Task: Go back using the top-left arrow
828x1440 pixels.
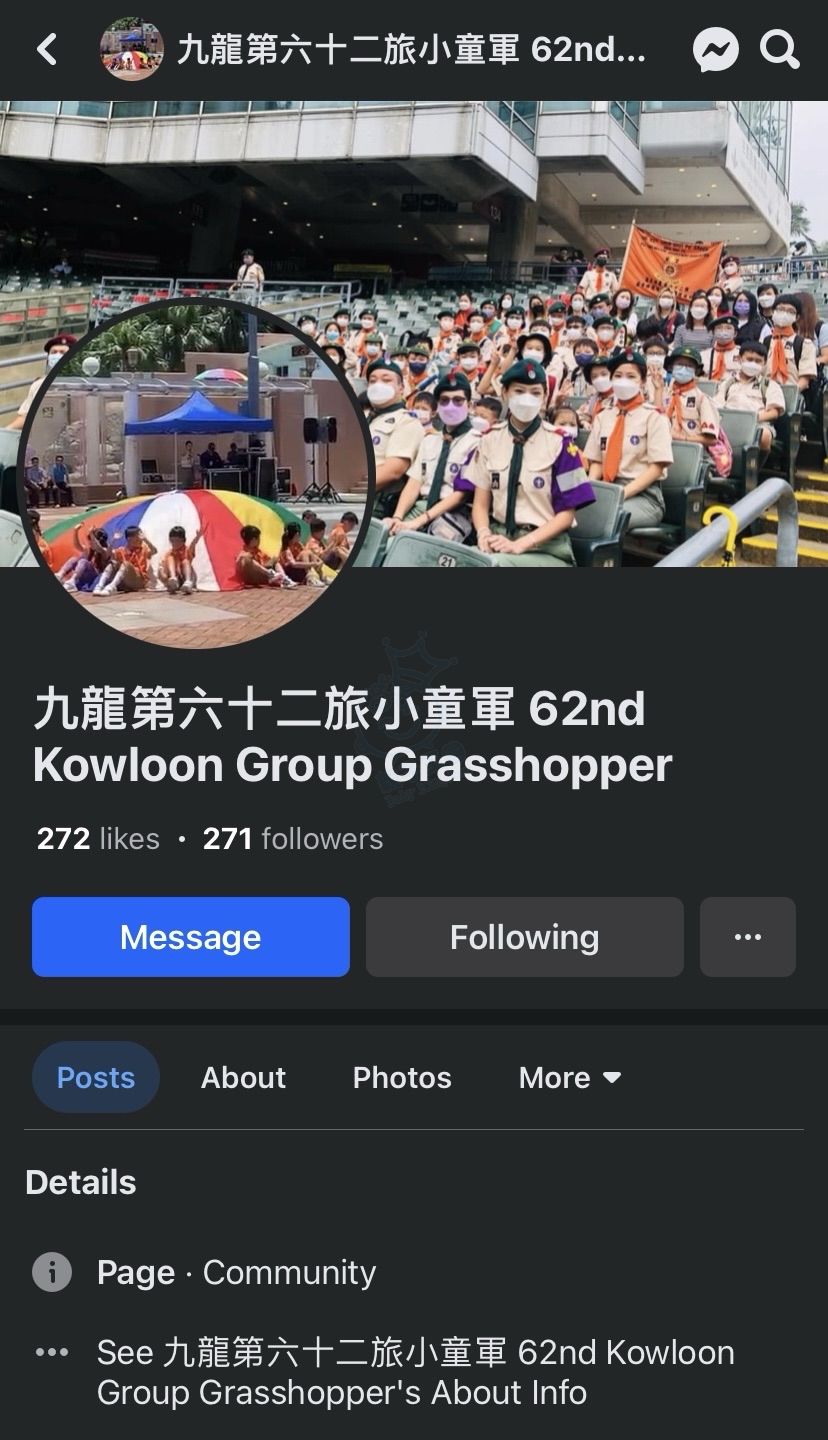Action: 47,49
